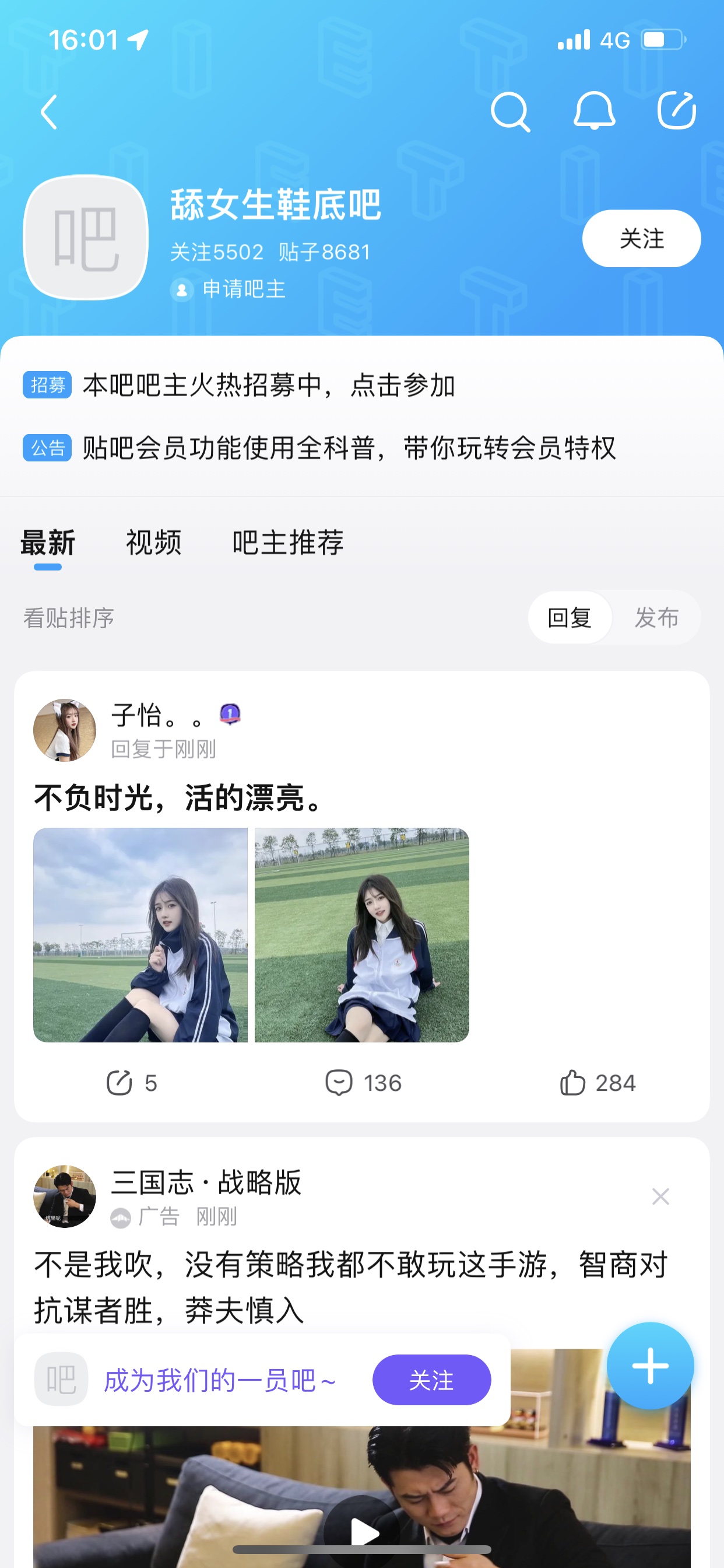Viewport: 724px width, 1568px height.
Task: Go back using the top-left arrow
Action: coord(48,112)
